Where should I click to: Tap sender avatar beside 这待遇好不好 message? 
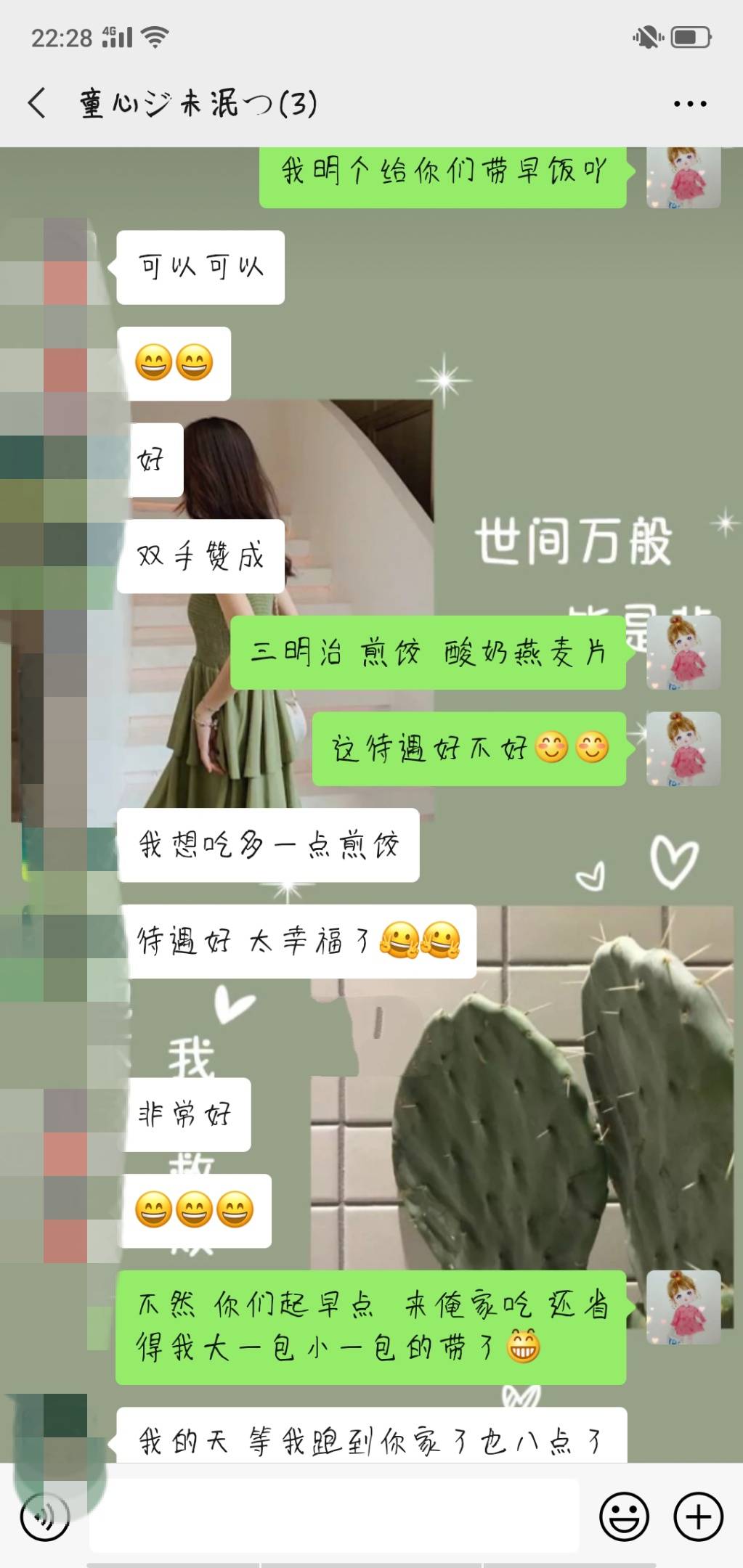(683, 748)
